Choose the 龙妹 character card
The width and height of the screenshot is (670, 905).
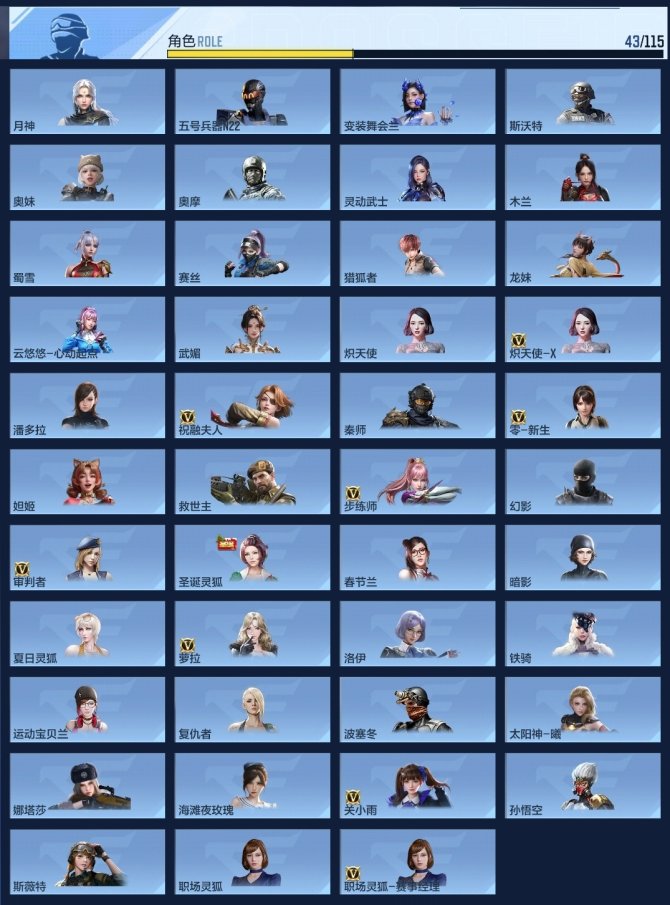point(582,253)
